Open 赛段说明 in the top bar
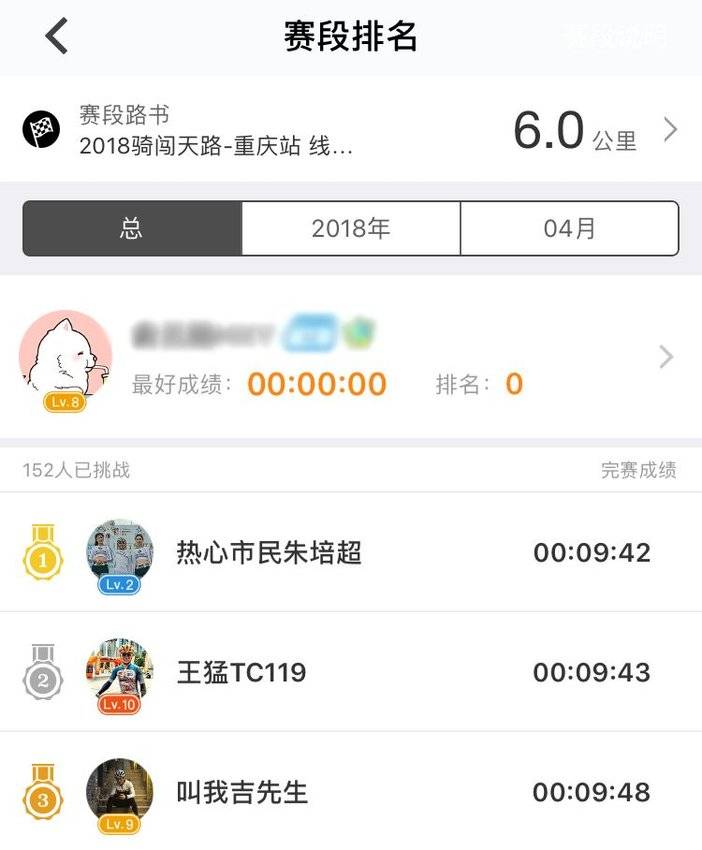Viewport: 702px width, 850px height. [614, 37]
